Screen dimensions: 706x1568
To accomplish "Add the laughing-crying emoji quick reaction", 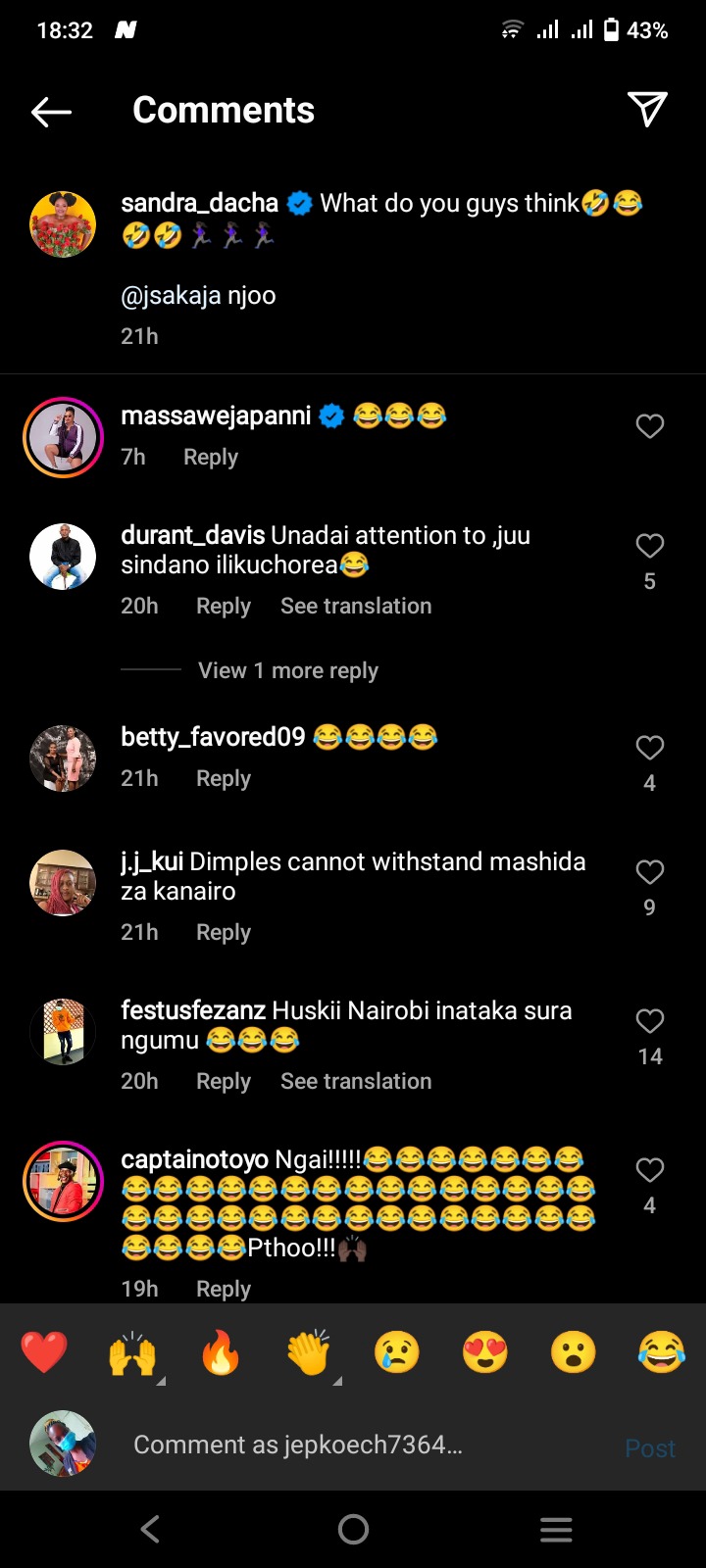I will coord(661,1352).
